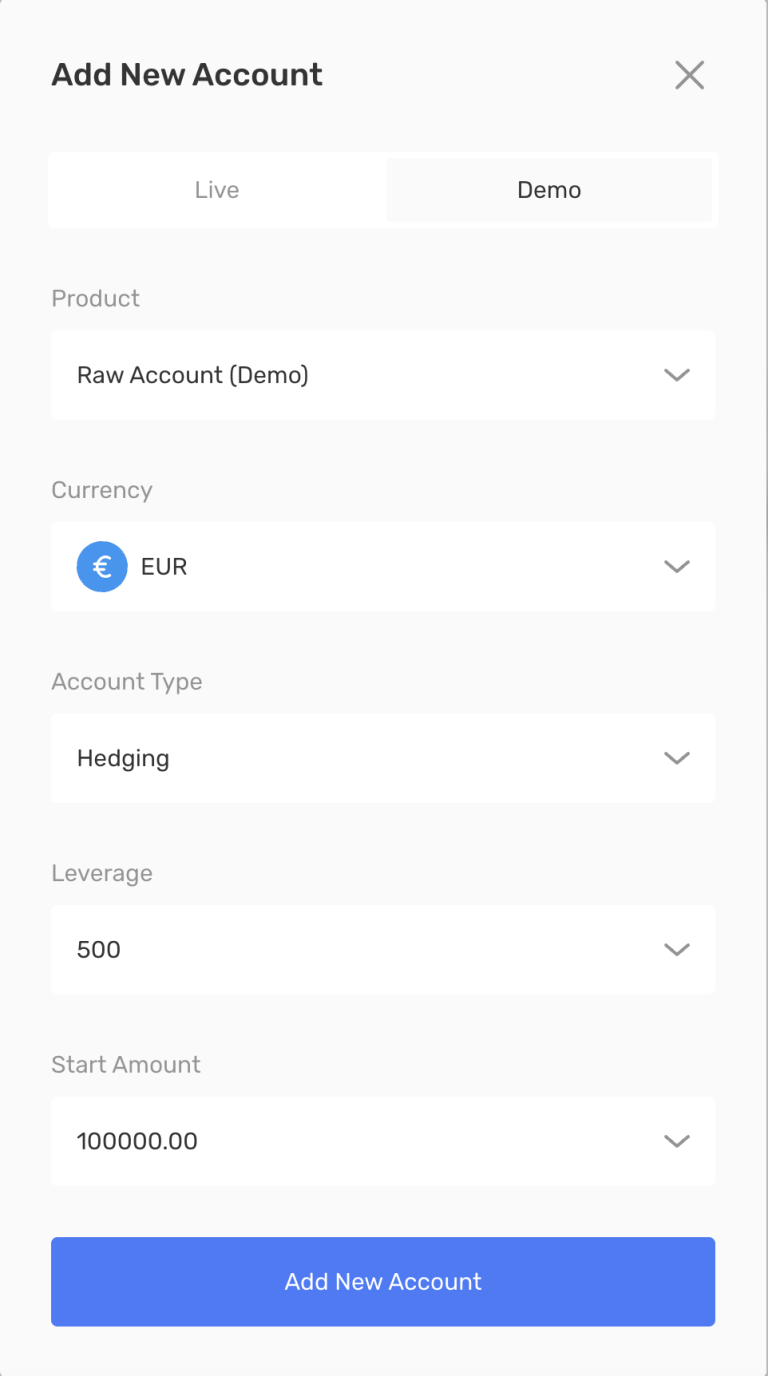Click the 500 leverage value
The image size is (768, 1376).
[97, 950]
